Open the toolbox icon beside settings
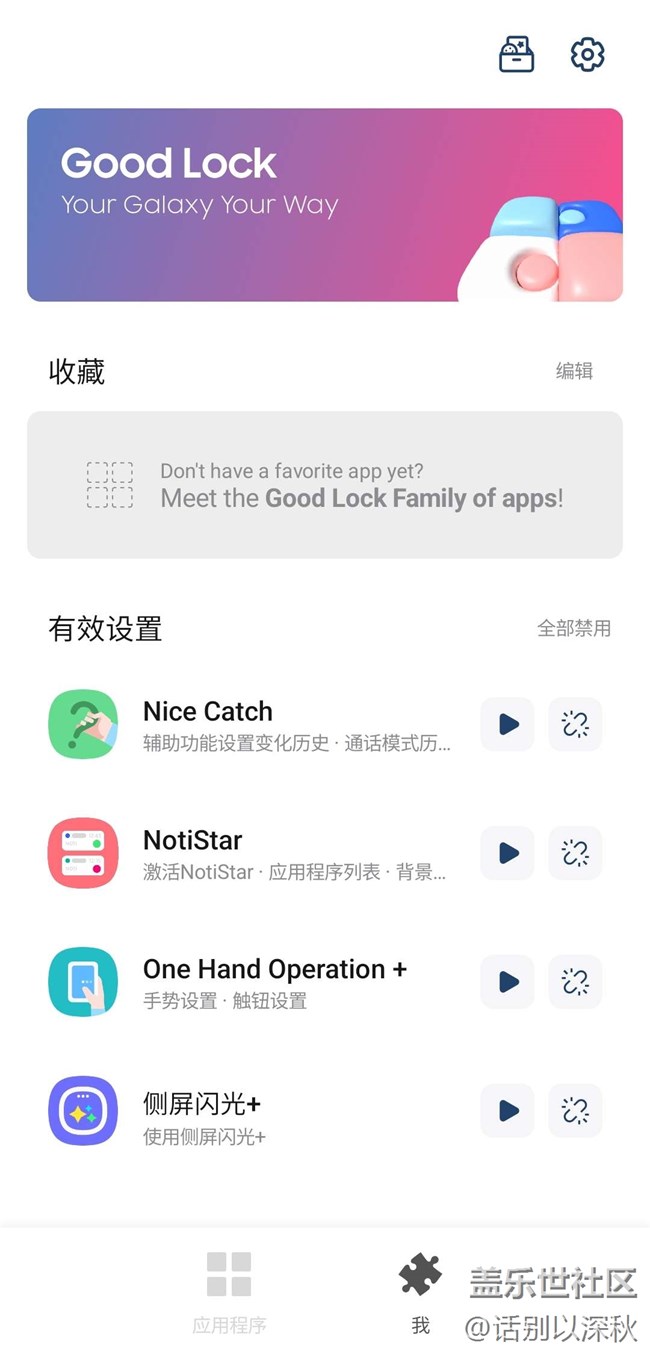Image resolution: width=650 pixels, height=1363 pixels. (x=517, y=54)
